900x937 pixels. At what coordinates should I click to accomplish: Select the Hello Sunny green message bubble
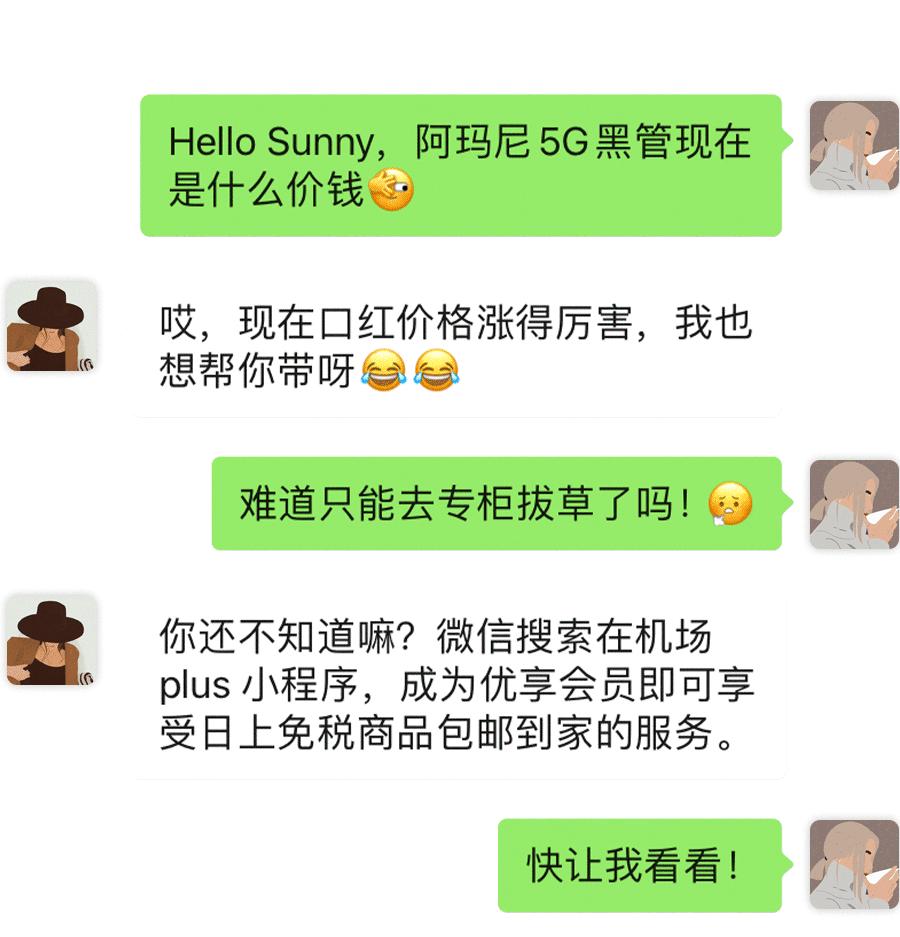click(x=460, y=165)
